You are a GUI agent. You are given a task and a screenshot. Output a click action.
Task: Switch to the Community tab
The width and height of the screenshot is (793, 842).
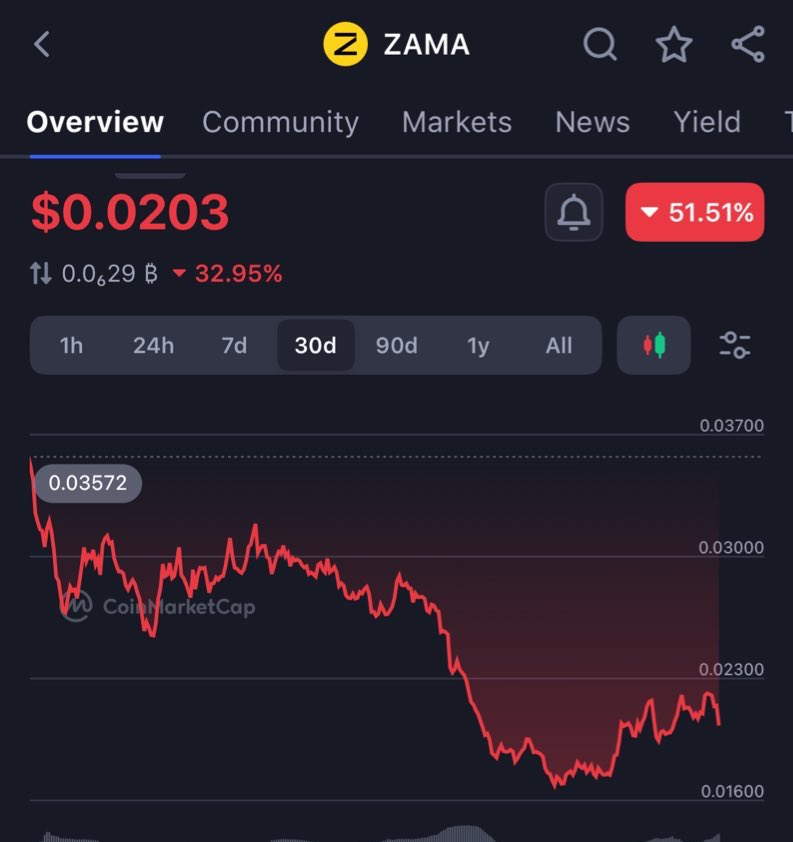tap(280, 122)
